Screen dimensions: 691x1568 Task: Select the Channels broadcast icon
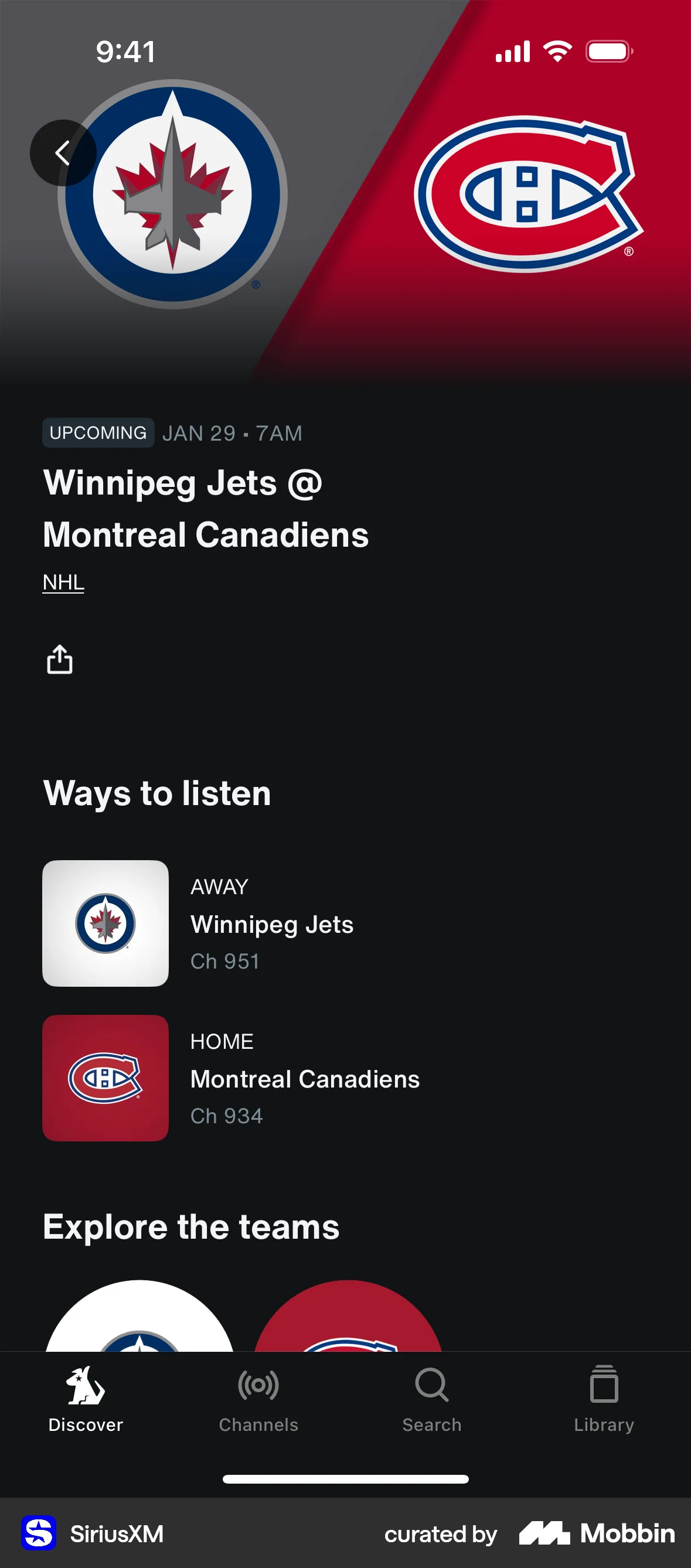pos(258,1386)
